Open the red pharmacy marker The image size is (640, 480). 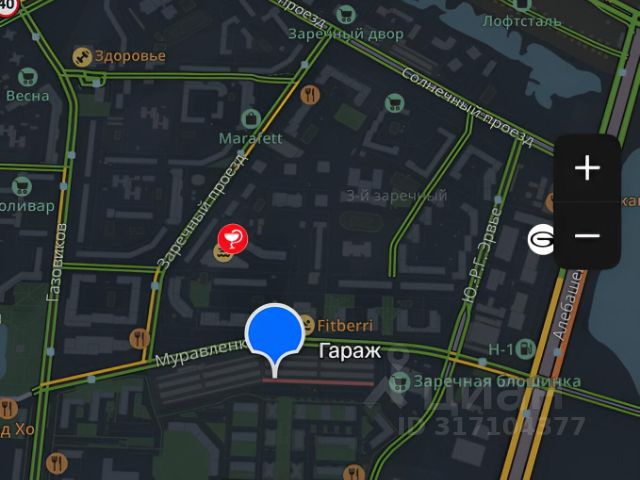click(x=231, y=238)
